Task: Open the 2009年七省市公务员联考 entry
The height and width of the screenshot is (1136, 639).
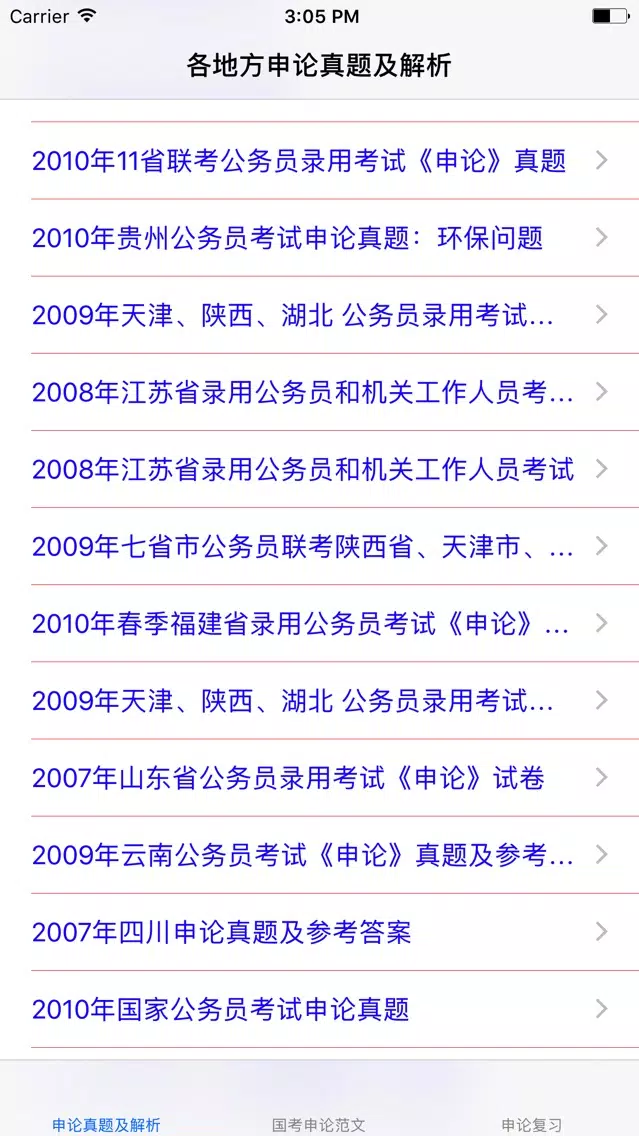Action: pos(320,546)
